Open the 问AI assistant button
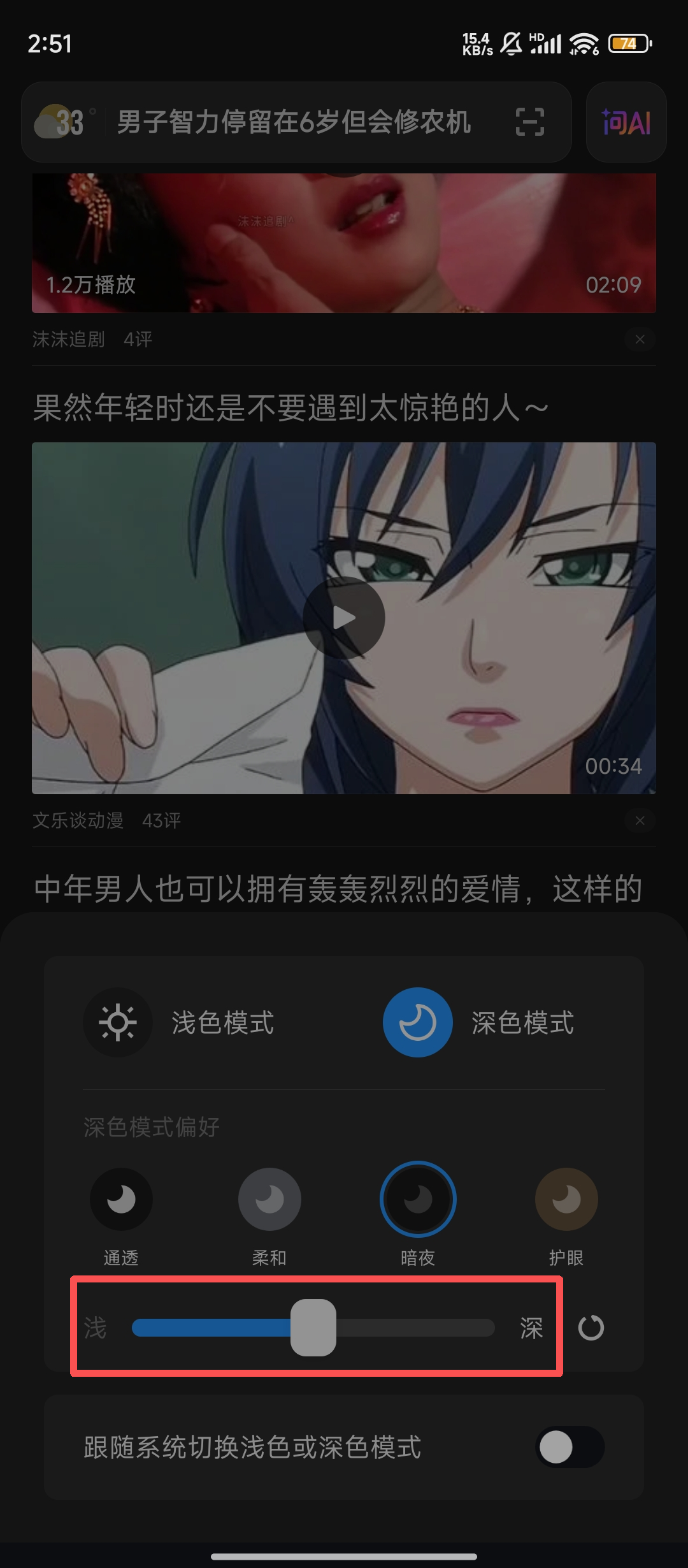 click(626, 122)
